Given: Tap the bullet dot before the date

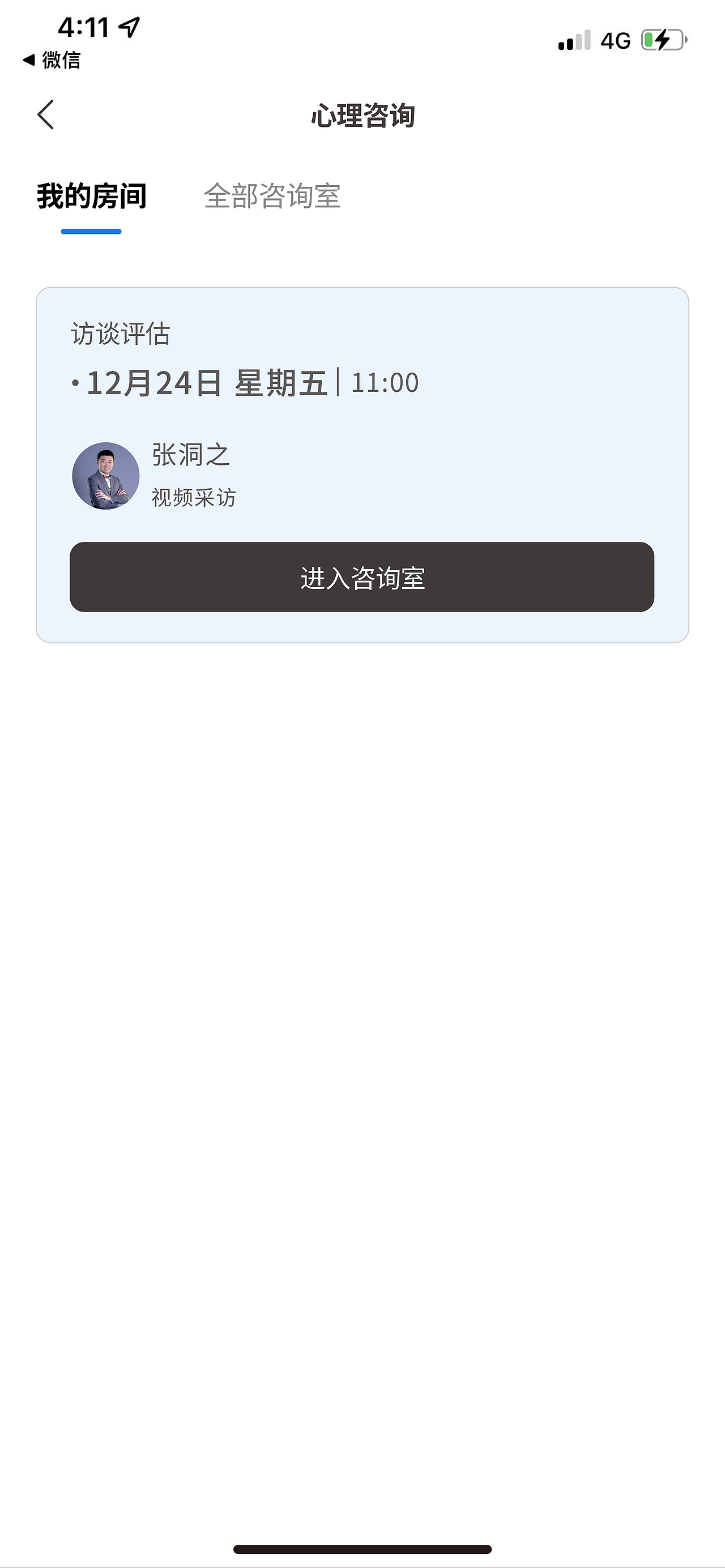Looking at the screenshot, I should (x=74, y=383).
